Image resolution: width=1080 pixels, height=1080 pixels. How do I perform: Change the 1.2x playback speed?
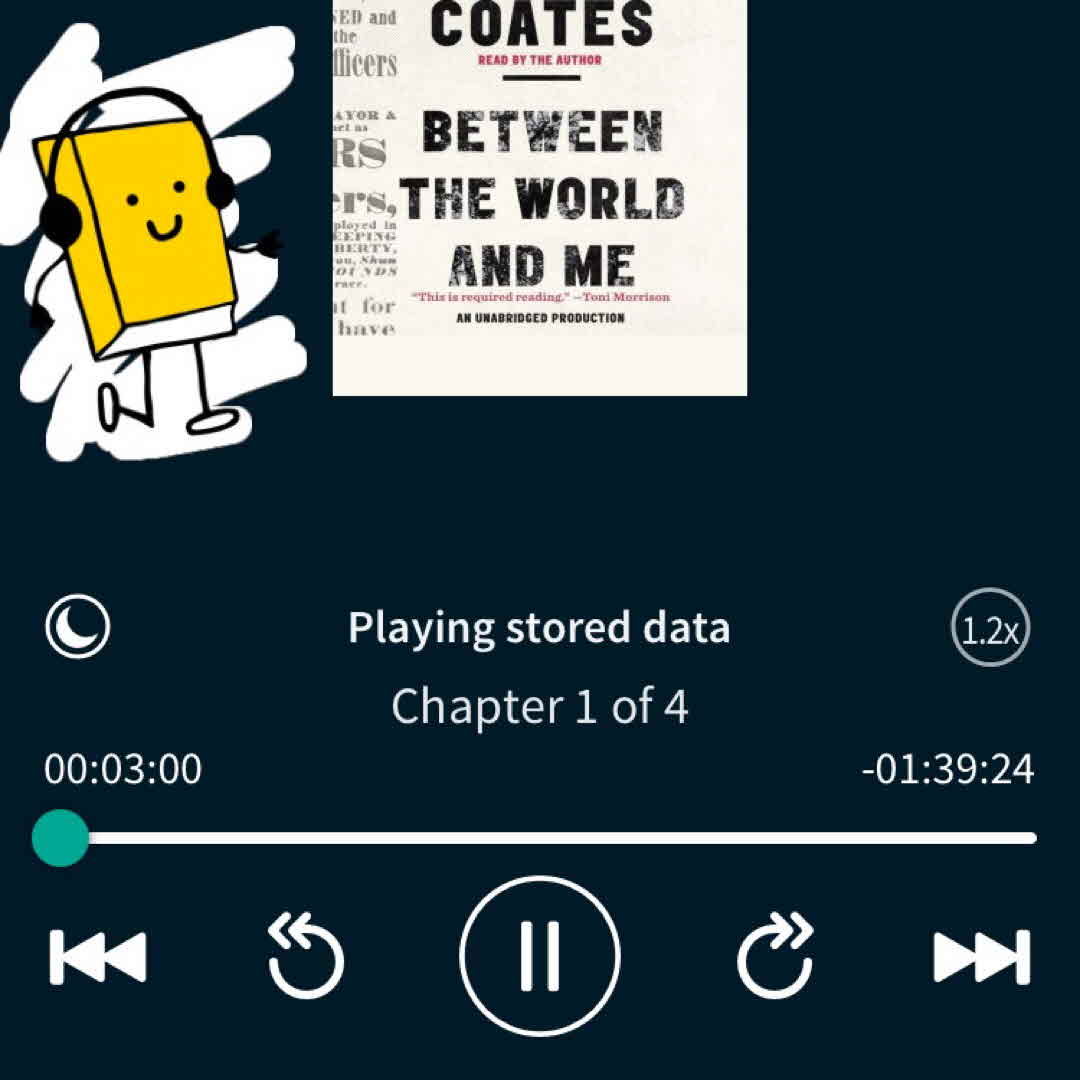[989, 629]
